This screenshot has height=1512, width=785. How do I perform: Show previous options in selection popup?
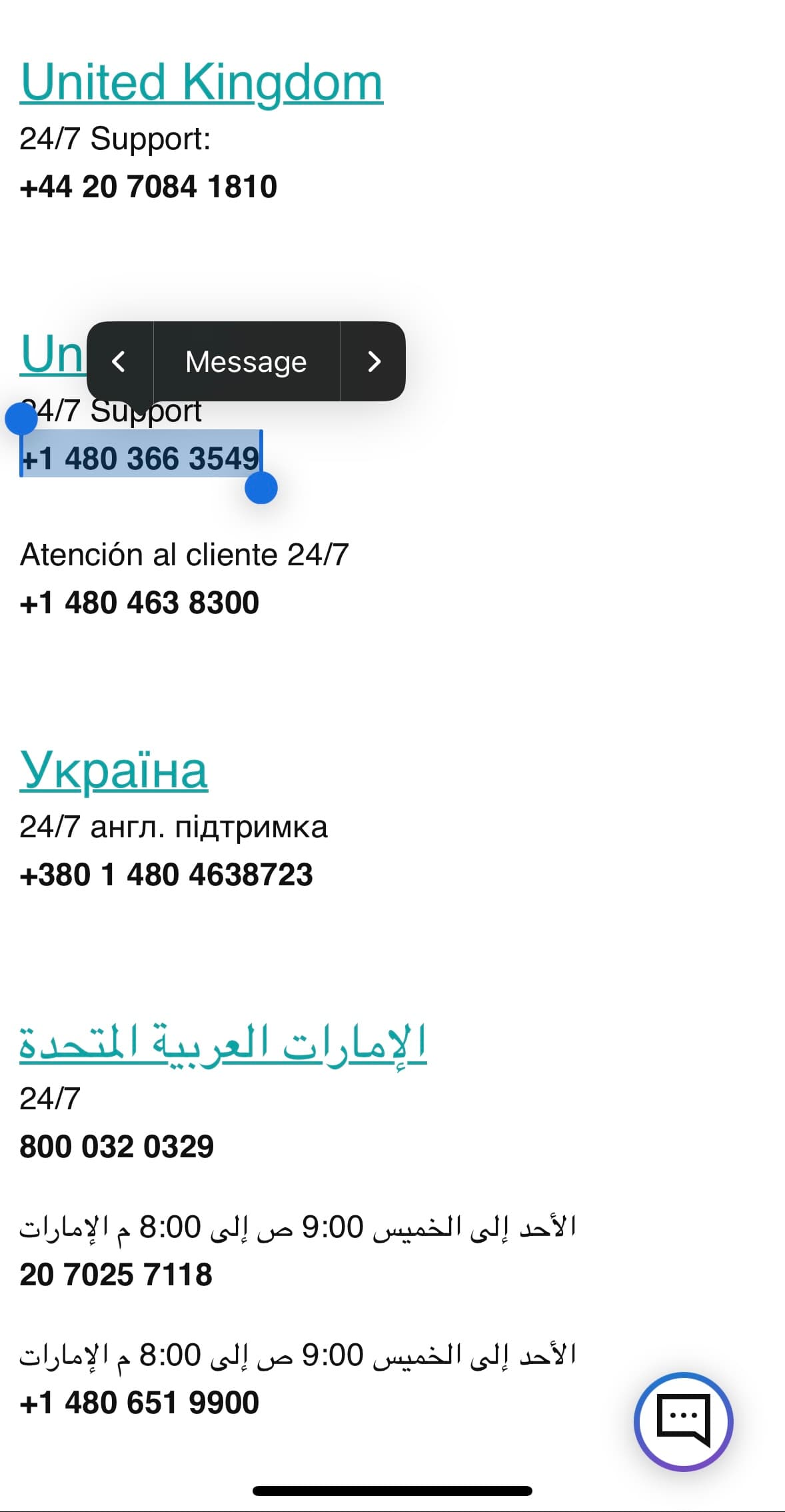pyautogui.click(x=119, y=362)
